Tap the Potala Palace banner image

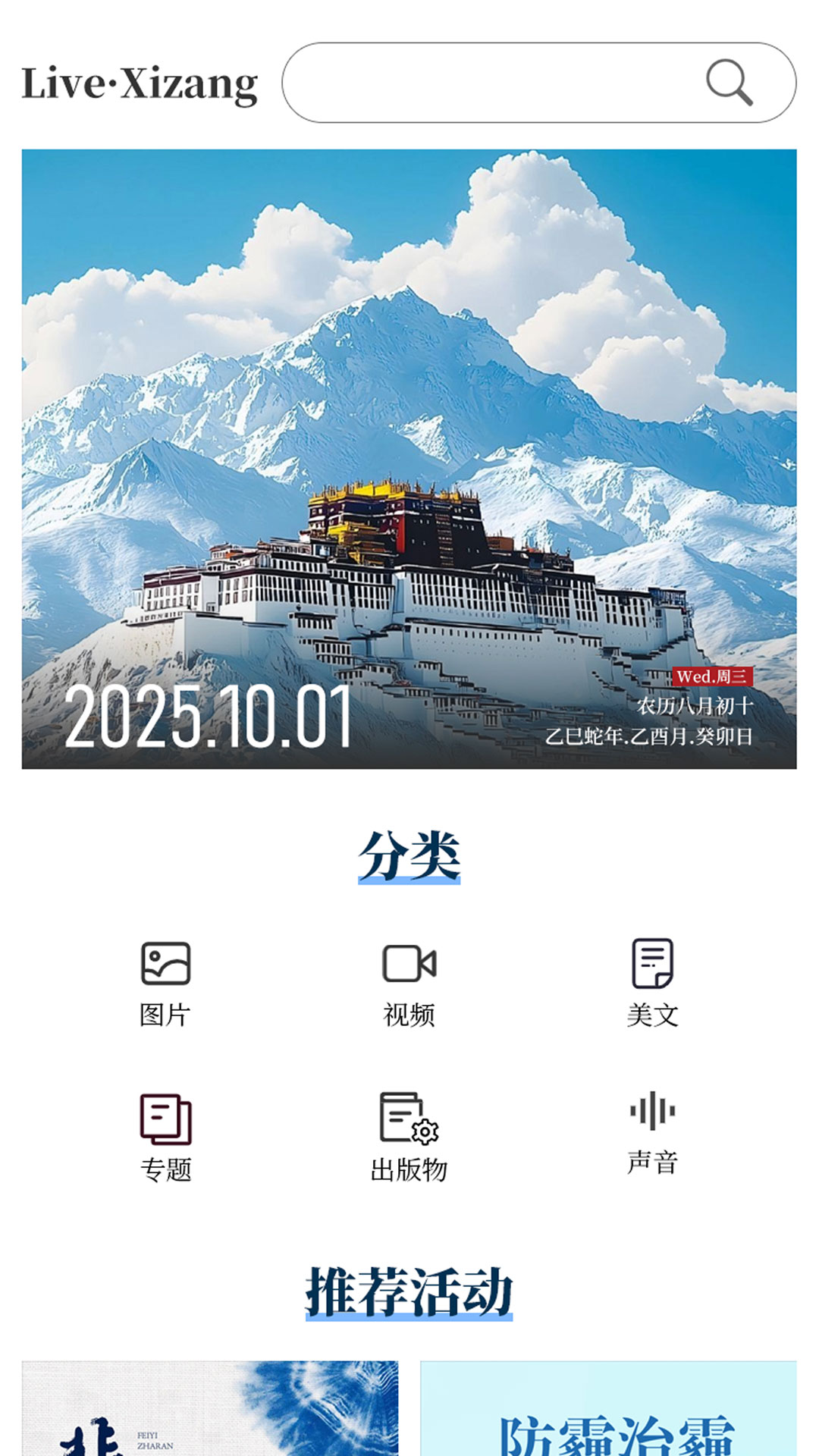(x=409, y=455)
